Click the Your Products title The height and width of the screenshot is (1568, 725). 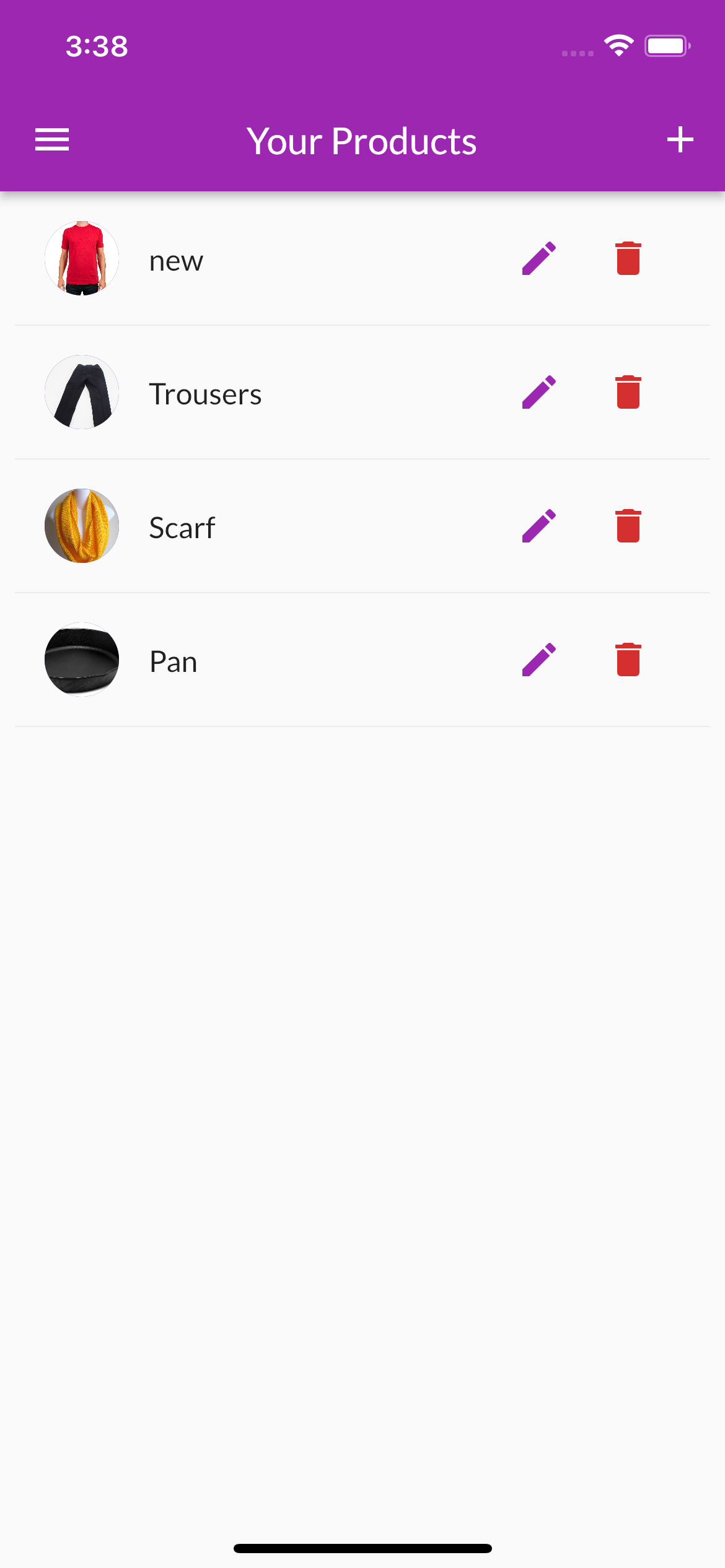(x=362, y=141)
